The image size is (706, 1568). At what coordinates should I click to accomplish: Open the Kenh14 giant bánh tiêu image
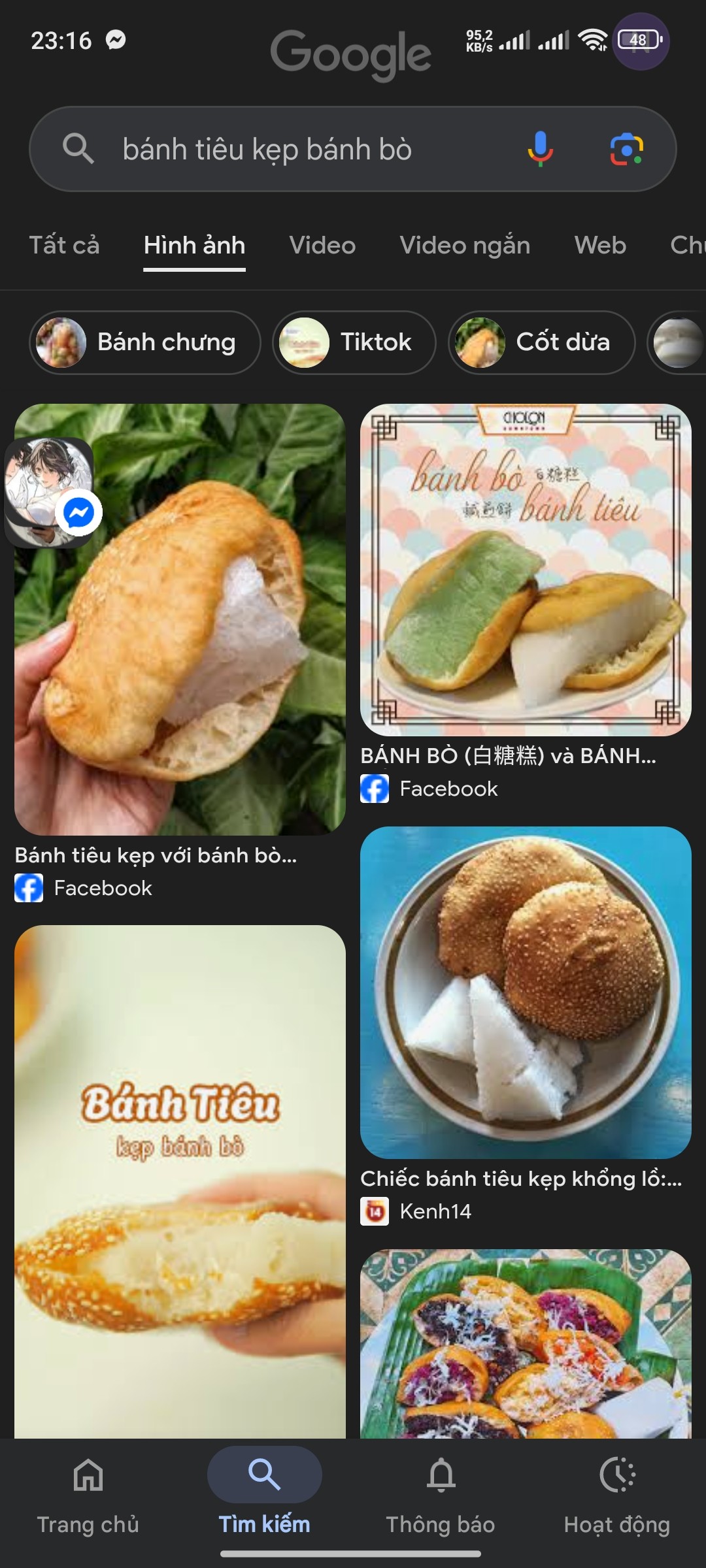pyautogui.click(x=526, y=992)
